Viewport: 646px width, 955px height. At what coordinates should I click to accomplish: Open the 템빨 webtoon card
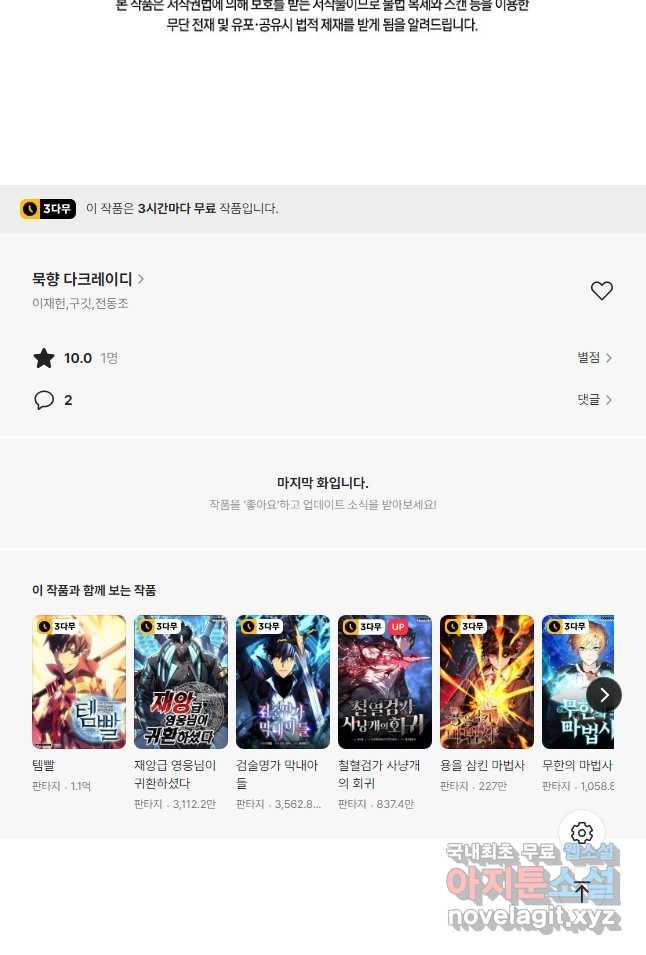pos(79,682)
